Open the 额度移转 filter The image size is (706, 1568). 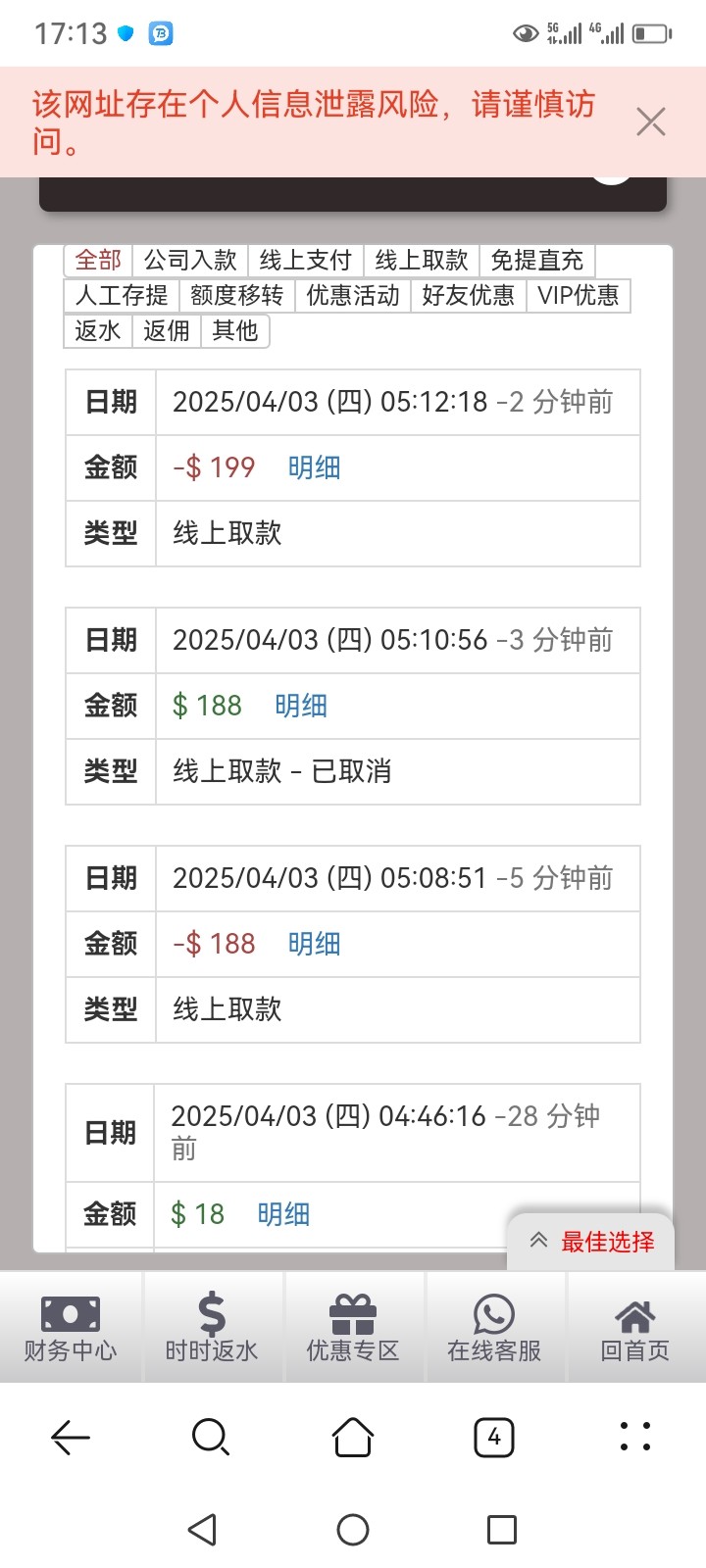click(237, 296)
